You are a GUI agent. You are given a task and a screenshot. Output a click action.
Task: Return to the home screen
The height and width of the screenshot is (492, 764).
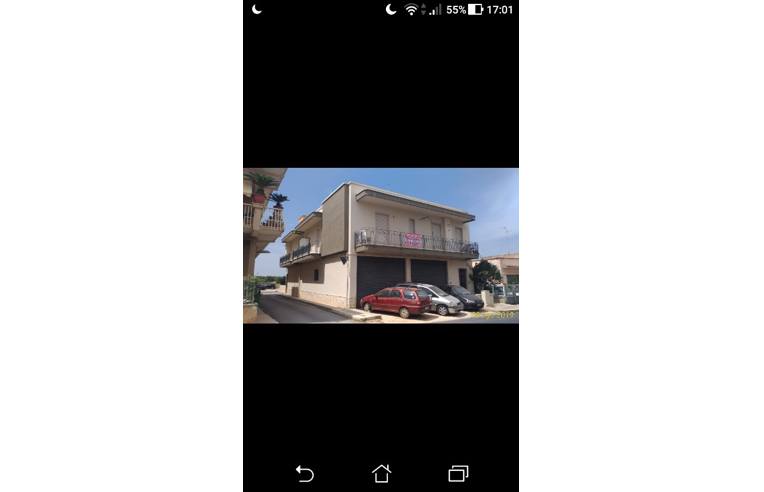pyautogui.click(x=381, y=474)
